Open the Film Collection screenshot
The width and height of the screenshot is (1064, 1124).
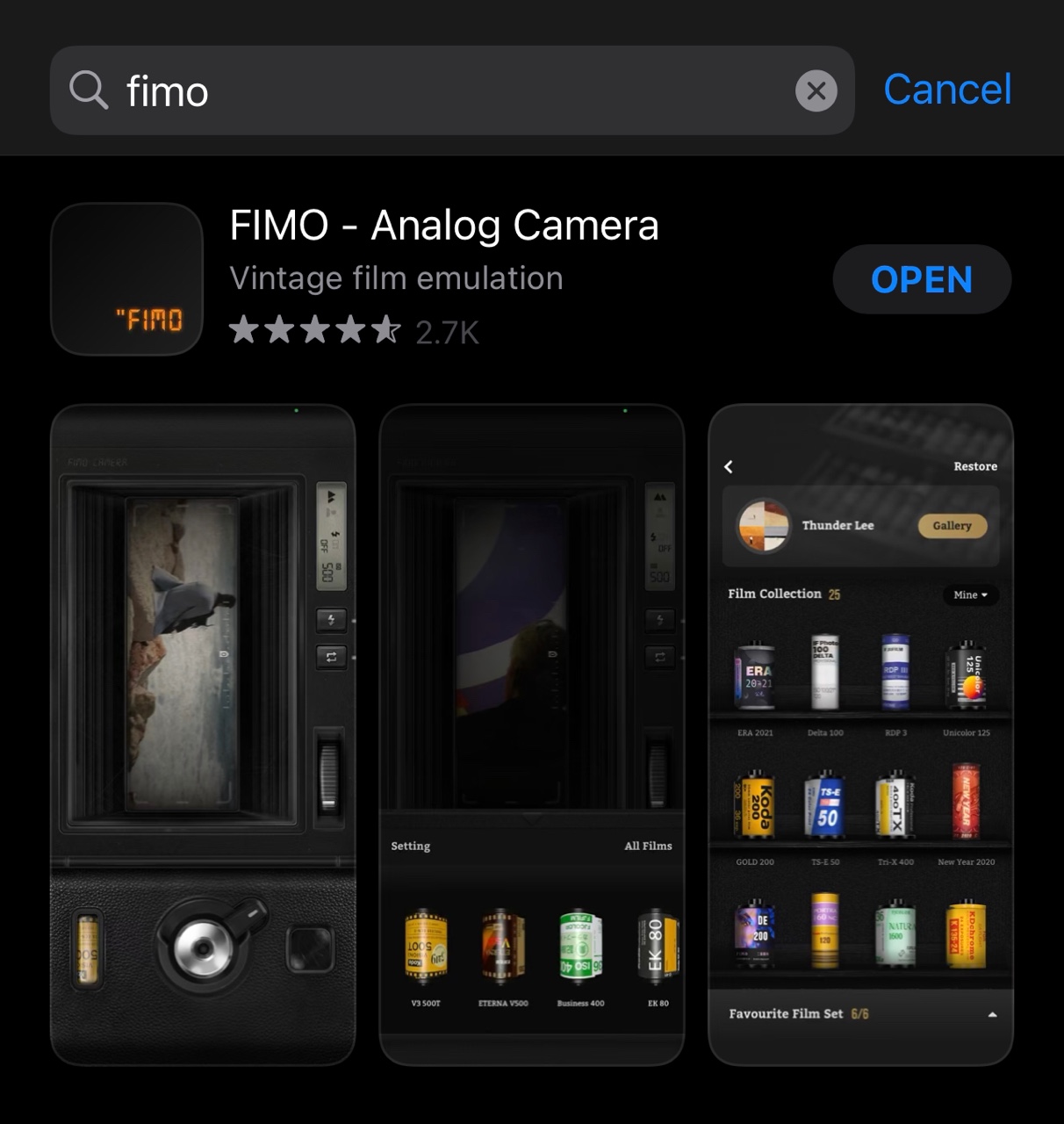860,734
